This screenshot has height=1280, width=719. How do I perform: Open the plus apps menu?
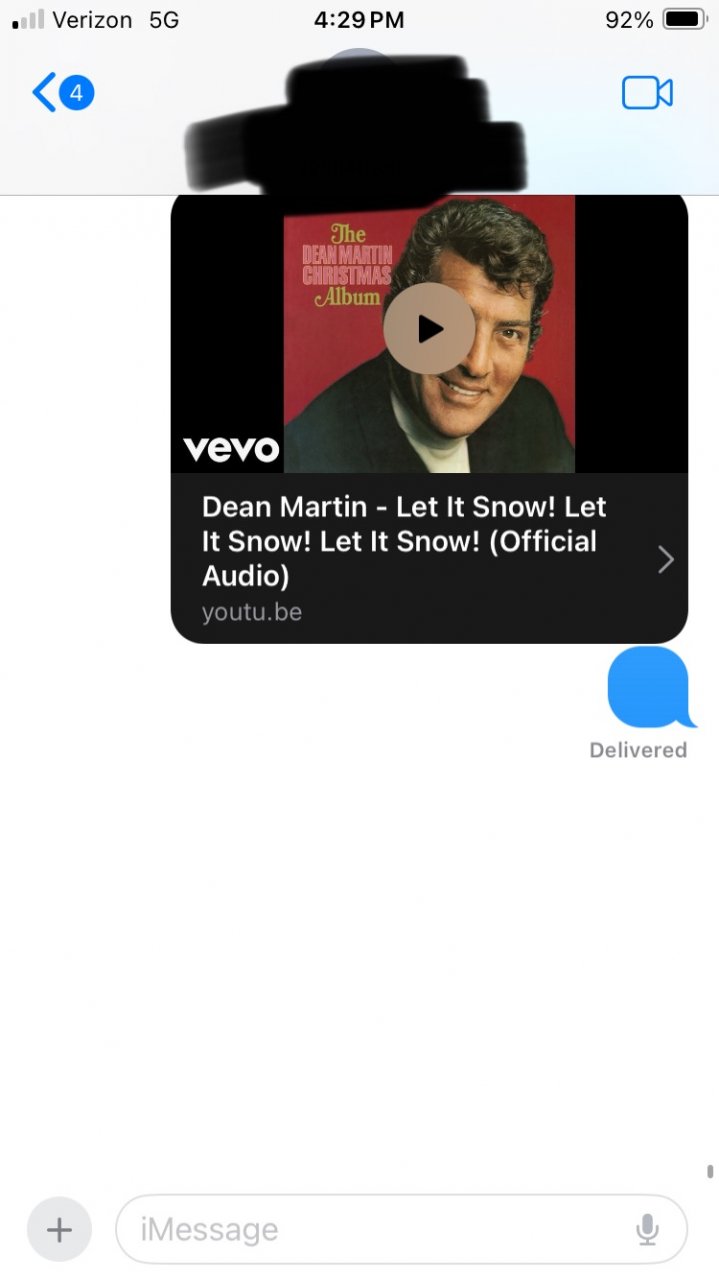59,1229
